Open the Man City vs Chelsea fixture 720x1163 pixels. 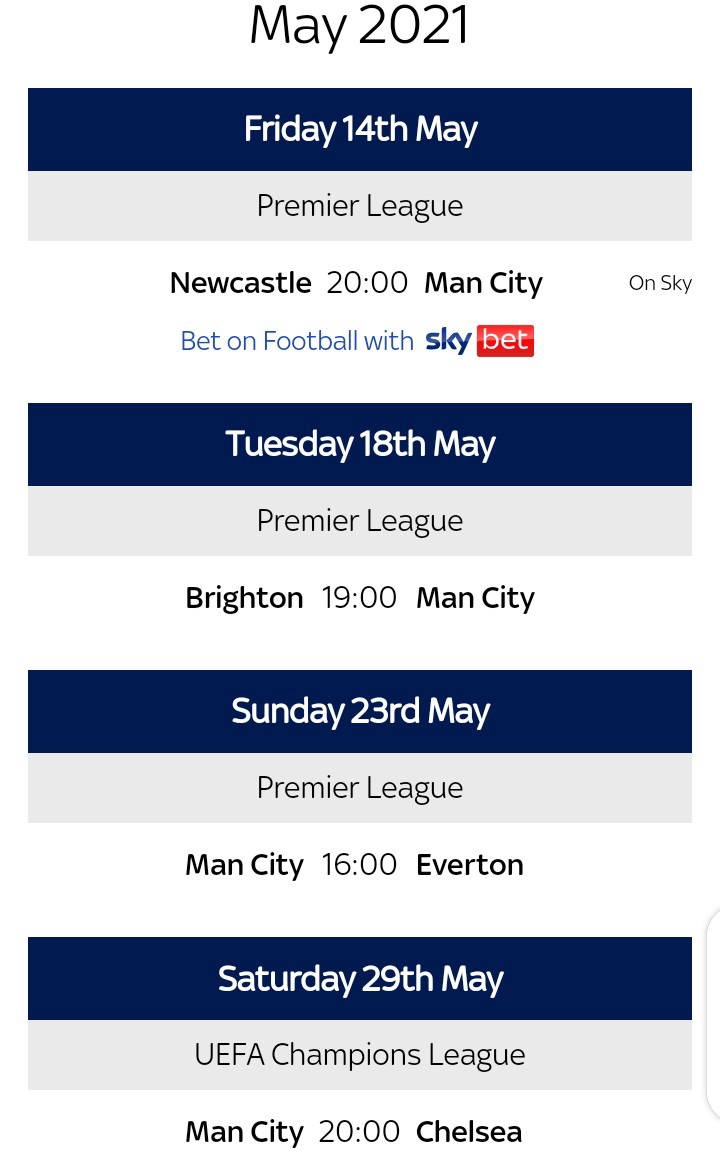point(354,1132)
